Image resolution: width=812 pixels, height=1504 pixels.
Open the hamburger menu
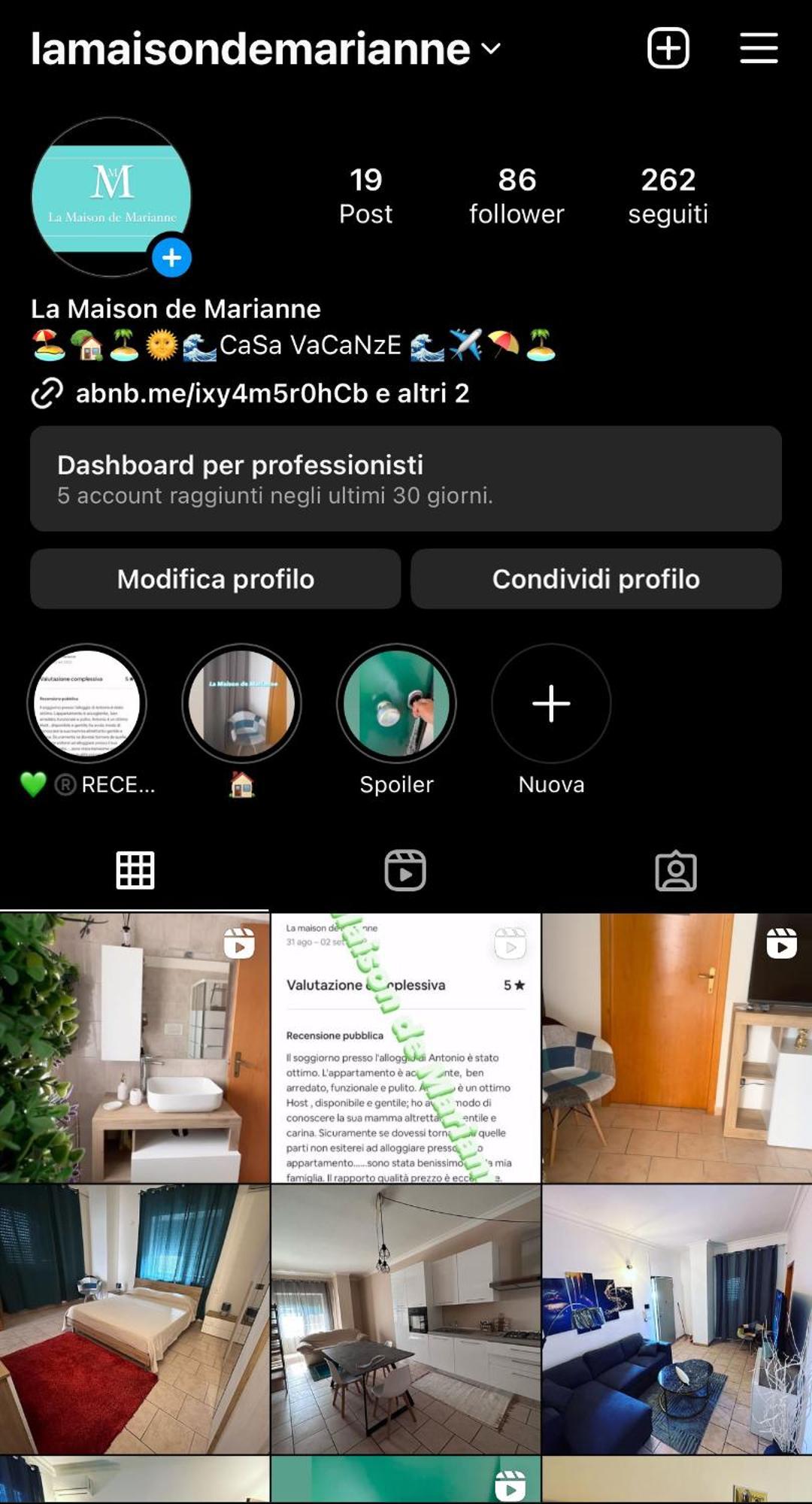[758, 48]
